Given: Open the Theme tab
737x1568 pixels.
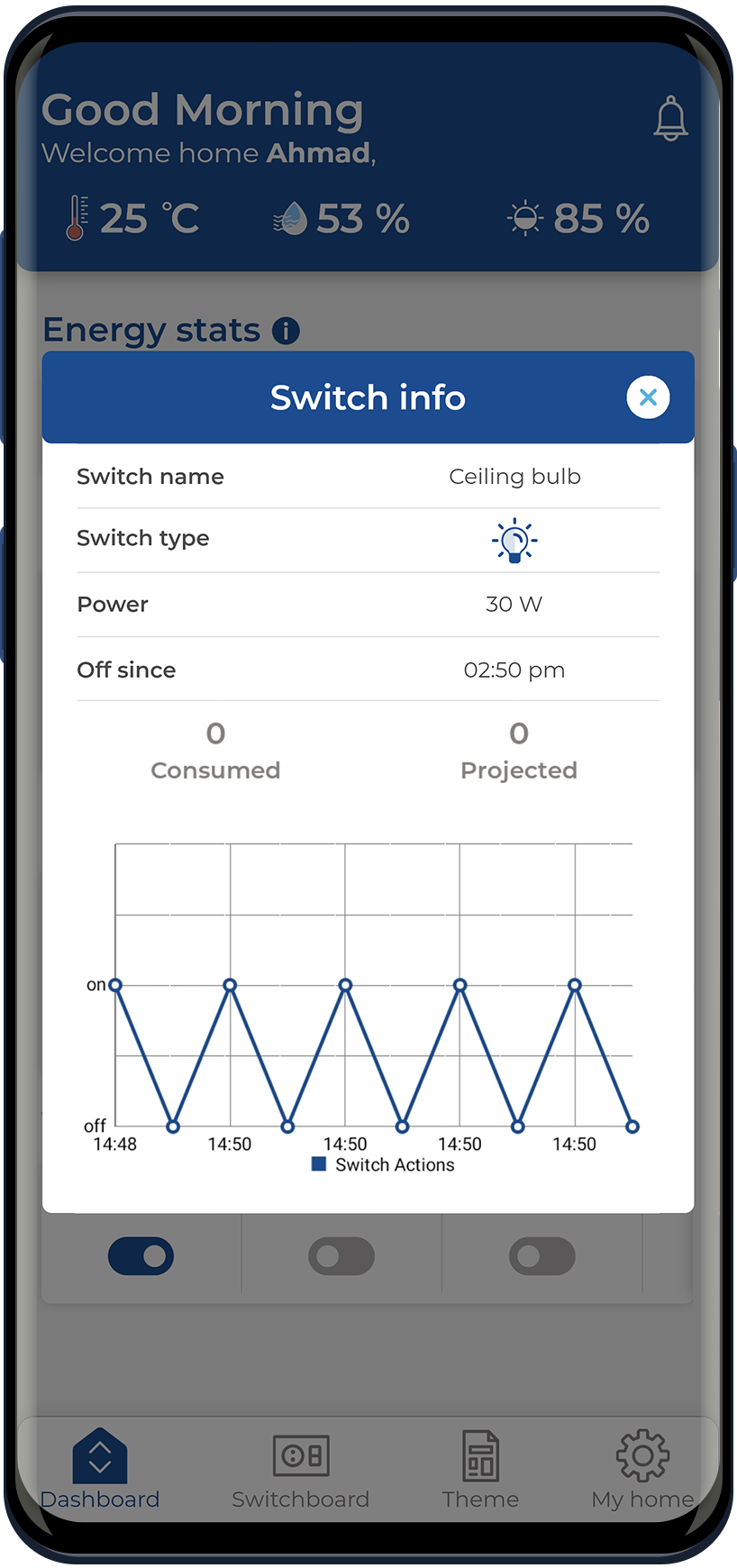Looking at the screenshot, I should pos(480,1469).
